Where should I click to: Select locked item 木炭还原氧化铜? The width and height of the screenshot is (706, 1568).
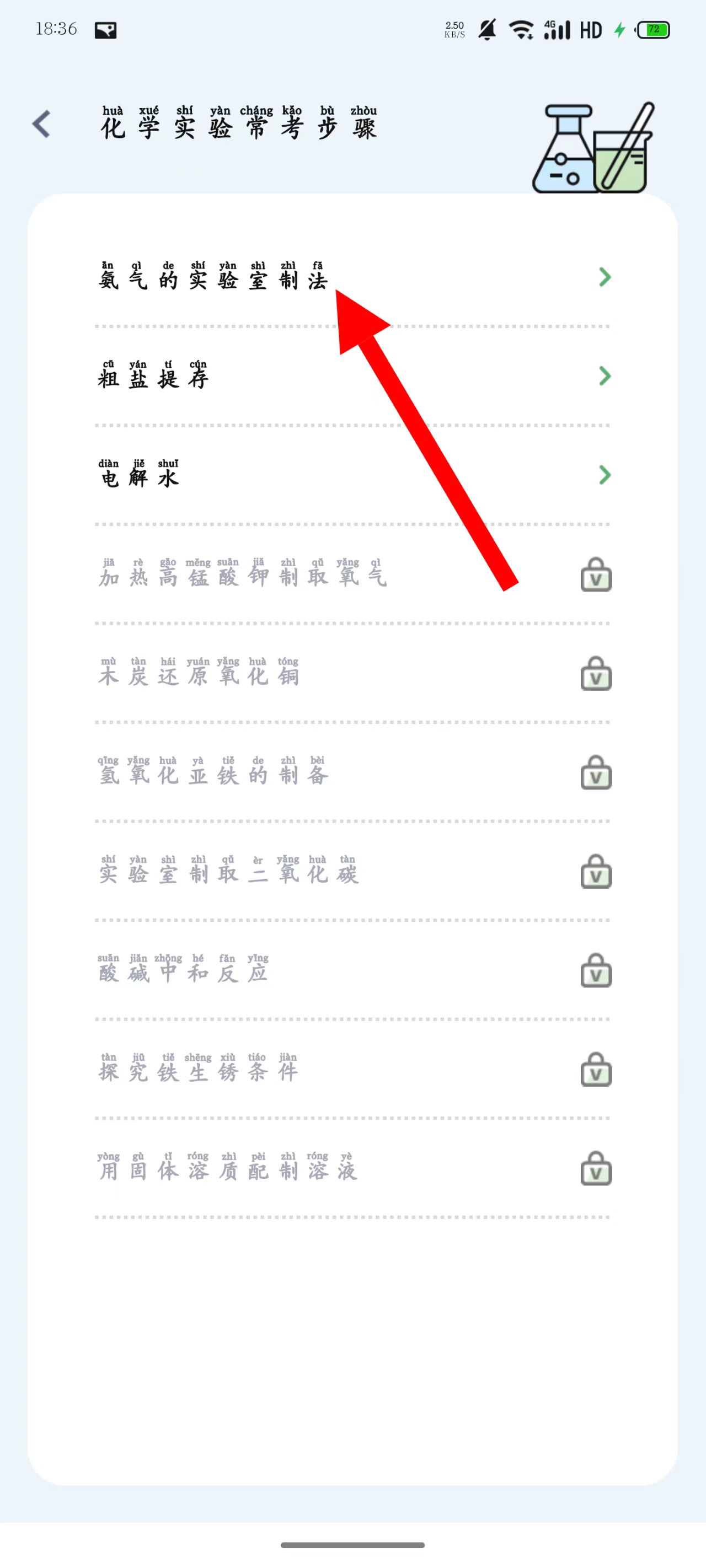[199, 674]
